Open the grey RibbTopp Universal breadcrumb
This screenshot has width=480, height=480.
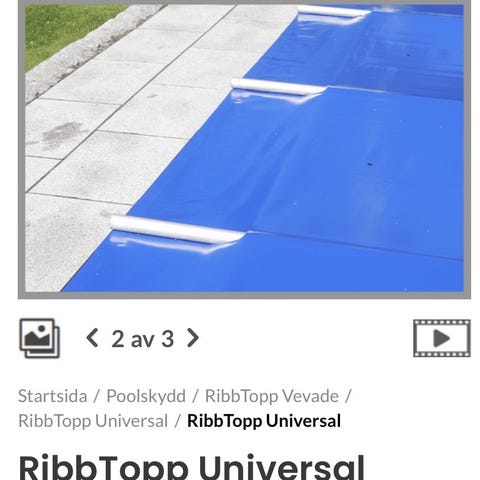point(93,421)
